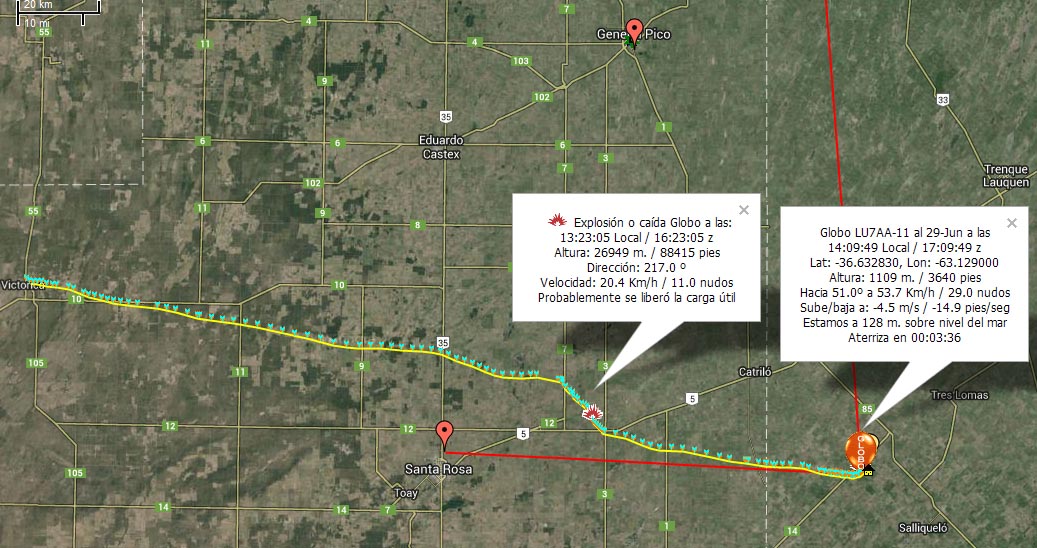1037x548 pixels.
Task: Select the balloon burst explosion marker
Action: 593,412
